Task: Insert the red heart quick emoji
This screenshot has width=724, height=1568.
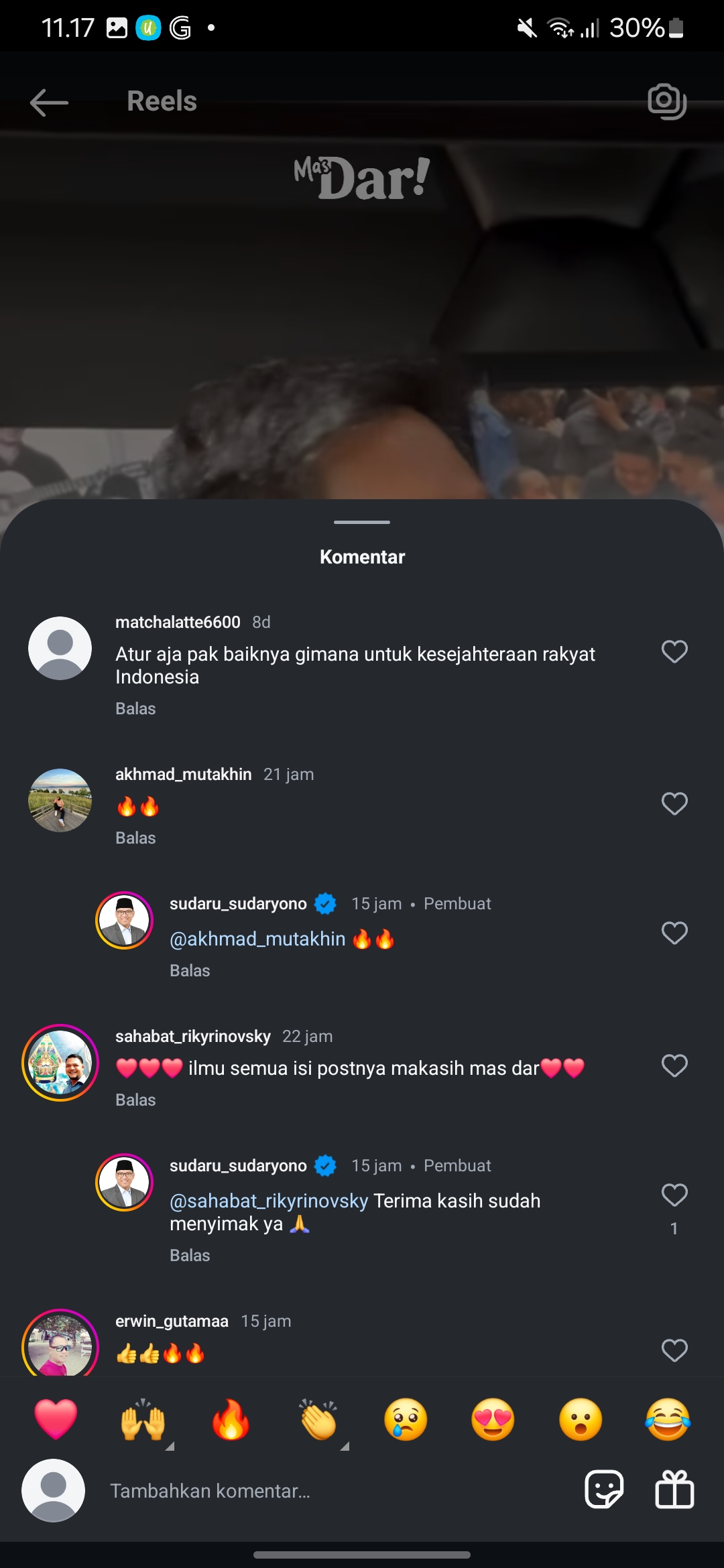Action: coord(56,1419)
